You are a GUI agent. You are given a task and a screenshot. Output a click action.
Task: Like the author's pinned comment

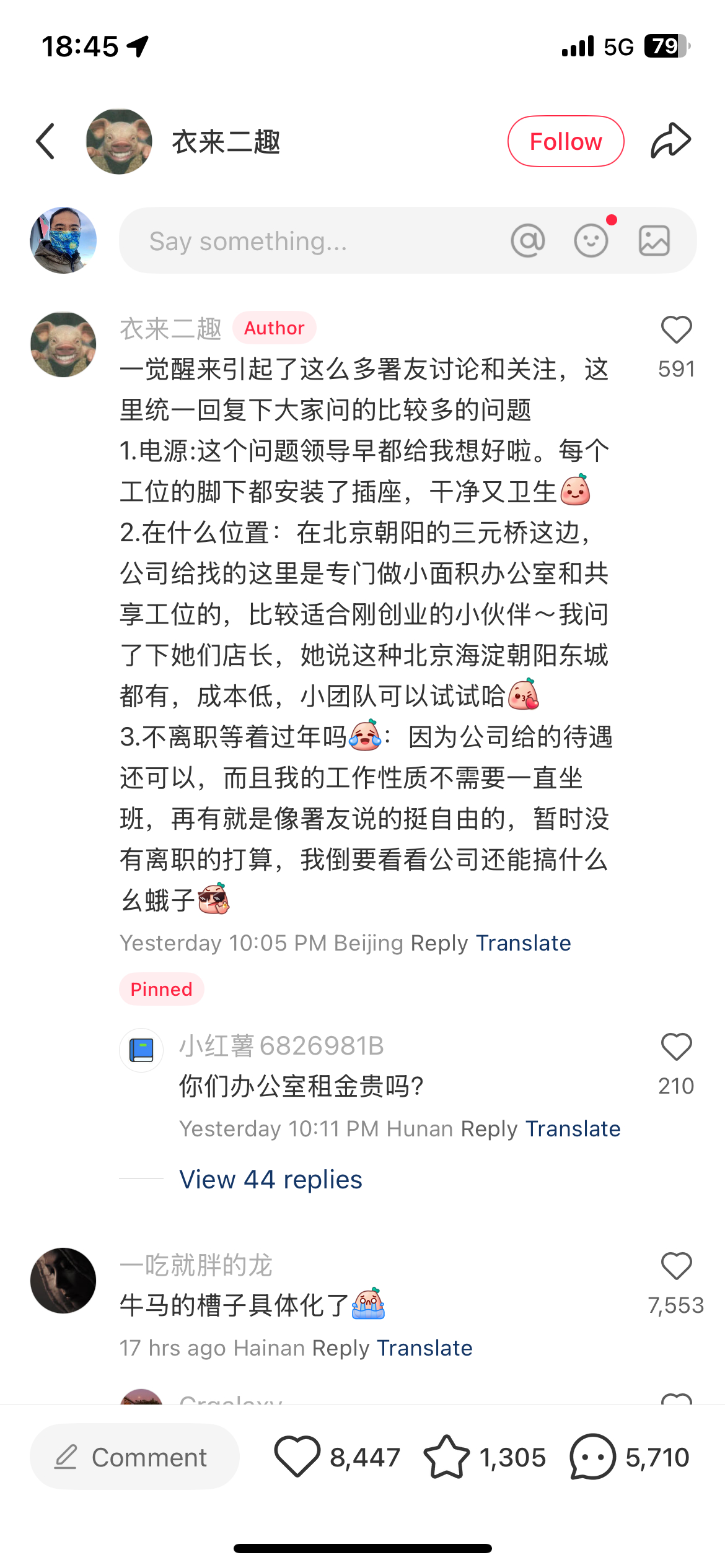676,330
